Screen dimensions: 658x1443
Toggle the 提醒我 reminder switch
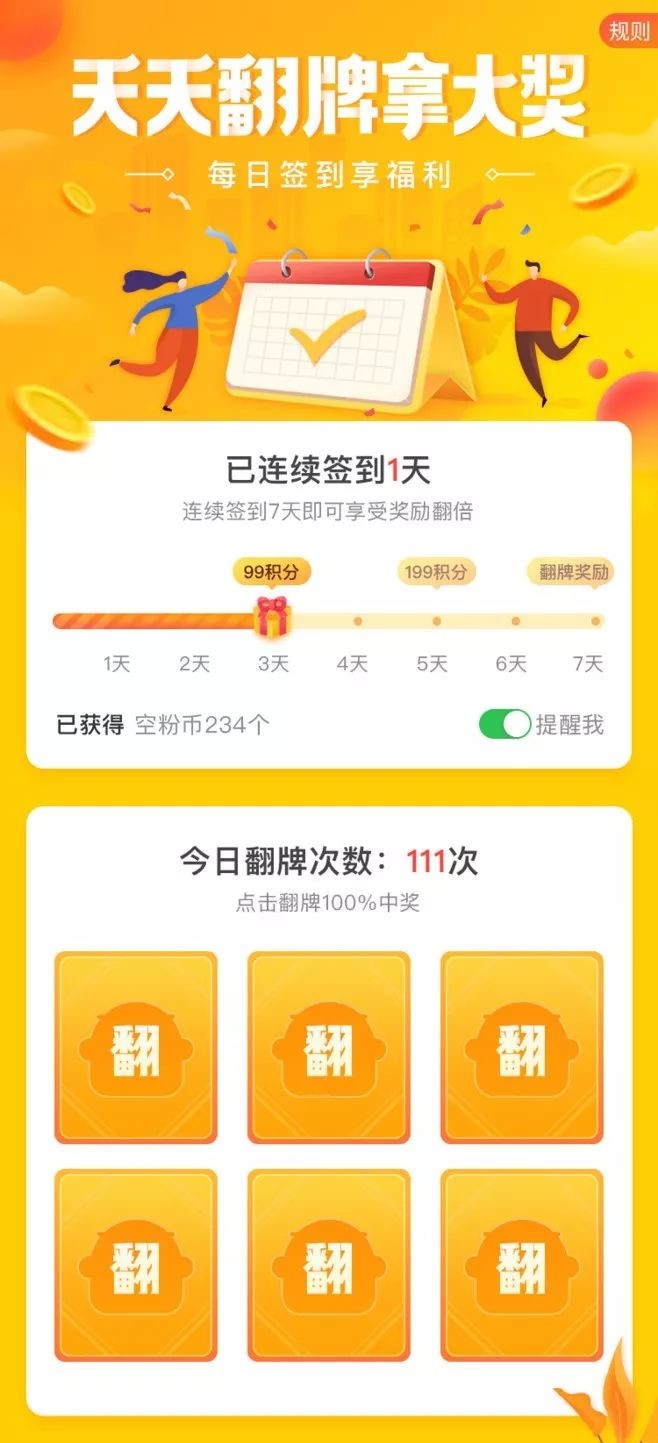(x=504, y=724)
